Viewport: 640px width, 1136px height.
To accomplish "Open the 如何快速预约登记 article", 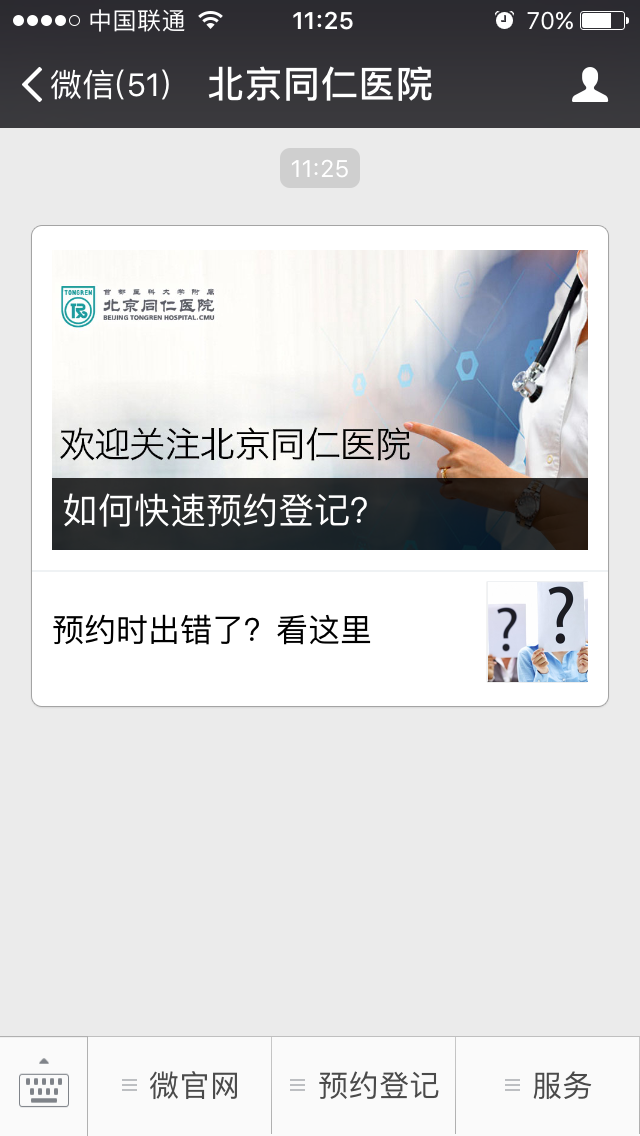I will (319, 400).
